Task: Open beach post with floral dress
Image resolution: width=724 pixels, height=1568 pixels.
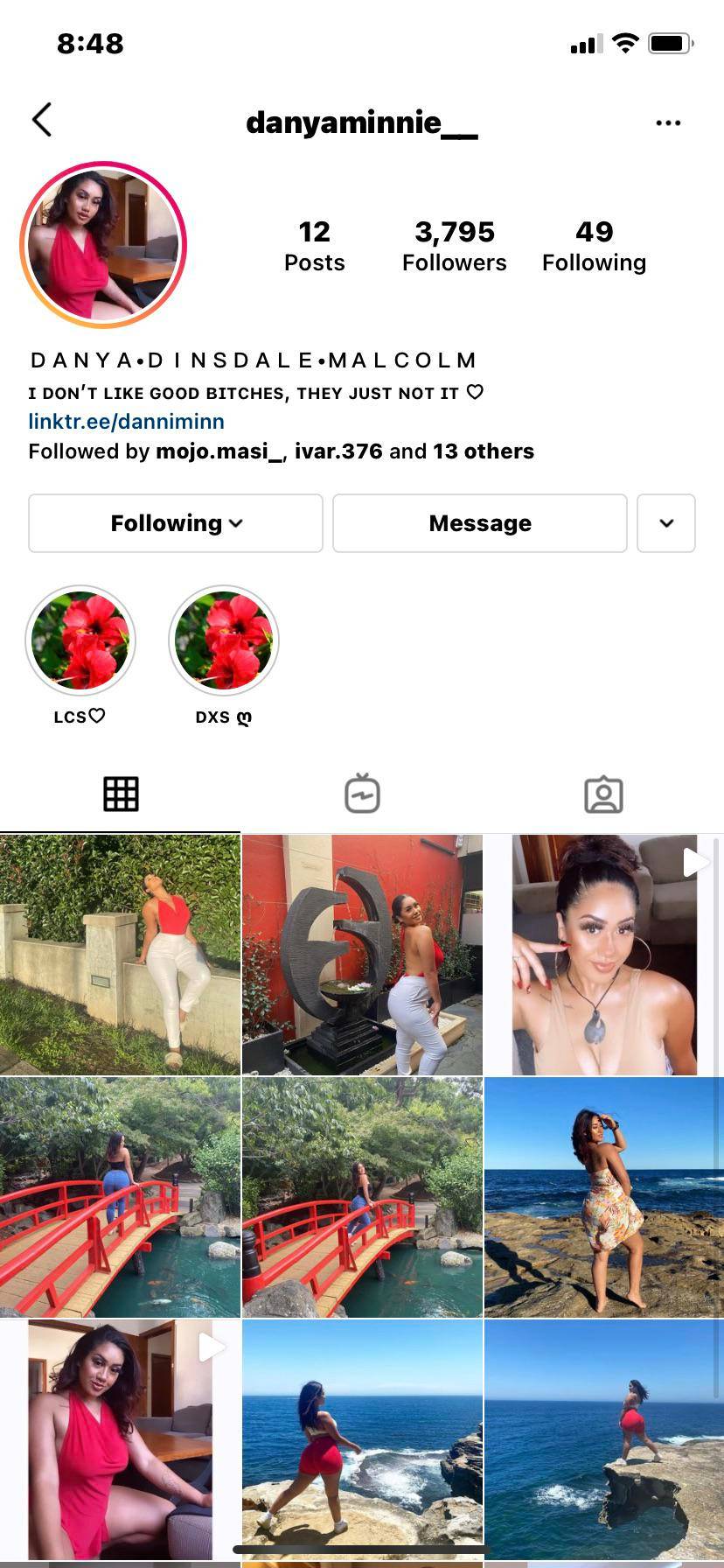Action: coord(603,1197)
